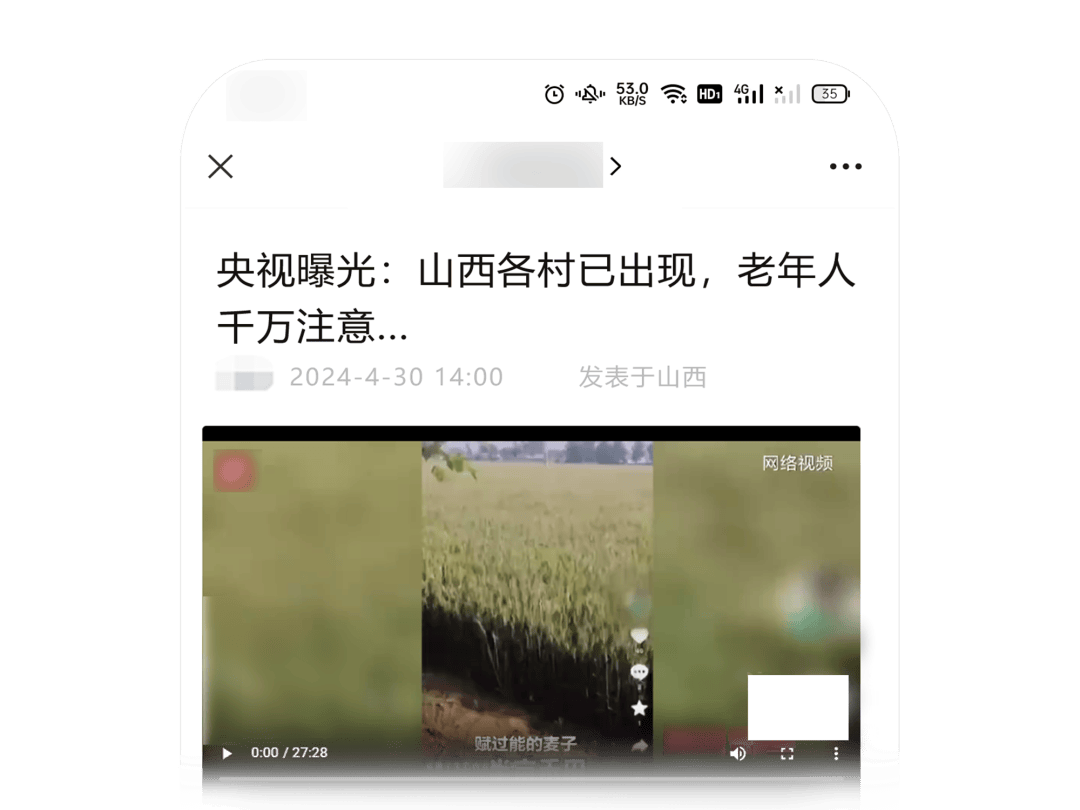Tap the video progress bar
Image resolution: width=1080 pixels, height=810 pixels.
(x=530, y=778)
